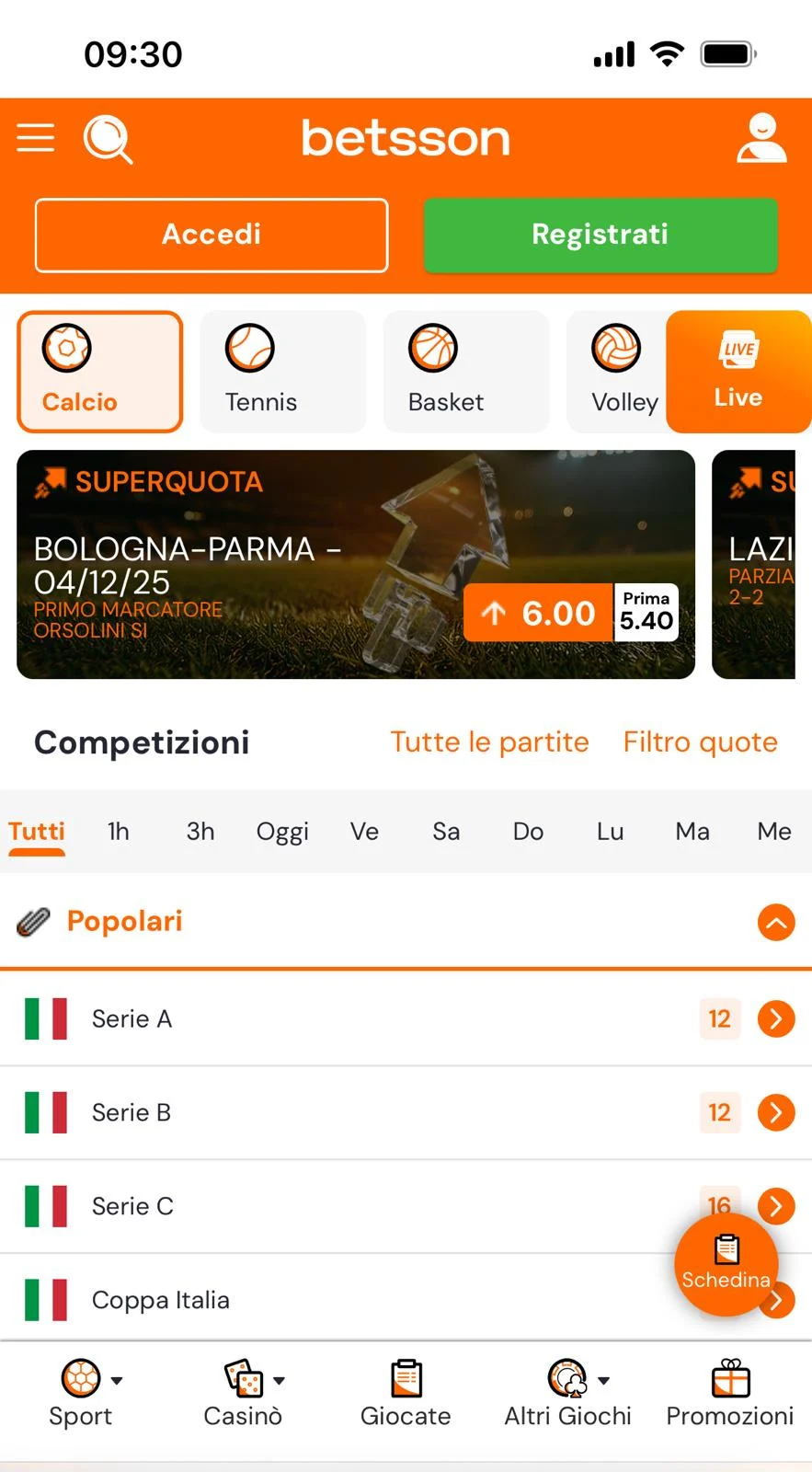Image resolution: width=812 pixels, height=1472 pixels.
Task: Expand the Altri Giochi dropdown
Action: pyautogui.click(x=604, y=1380)
